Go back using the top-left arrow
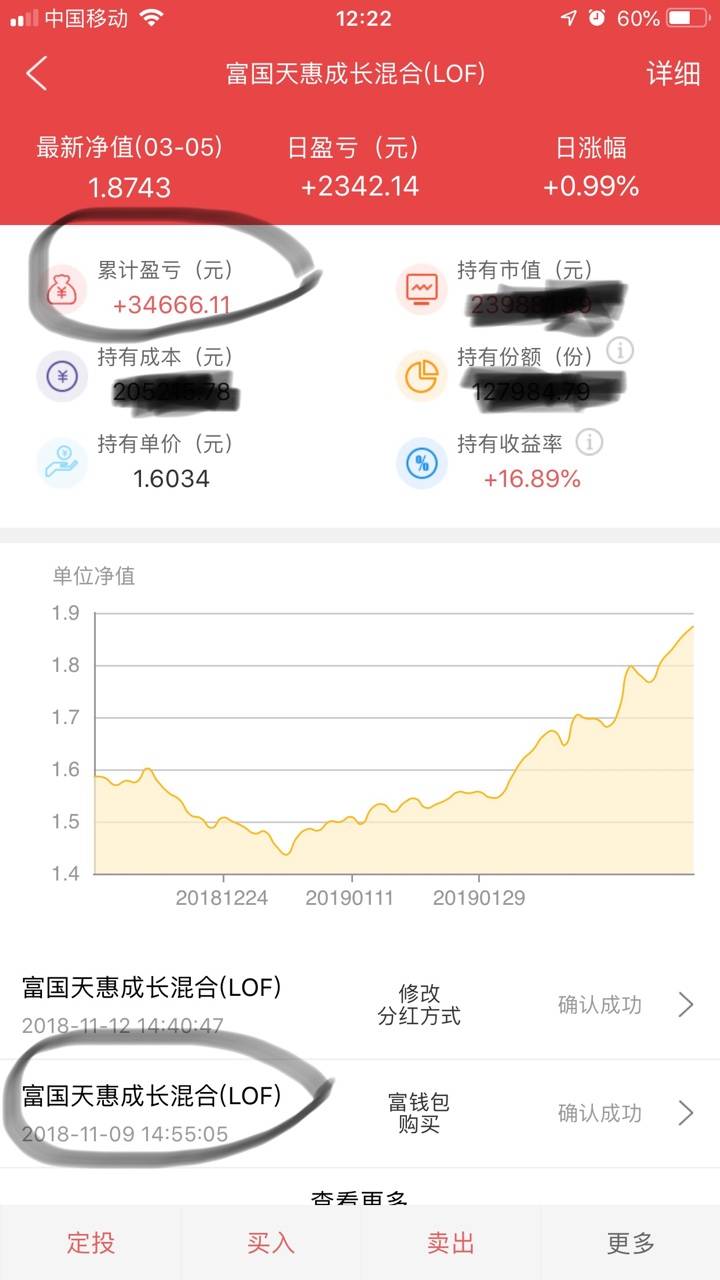 [37, 74]
